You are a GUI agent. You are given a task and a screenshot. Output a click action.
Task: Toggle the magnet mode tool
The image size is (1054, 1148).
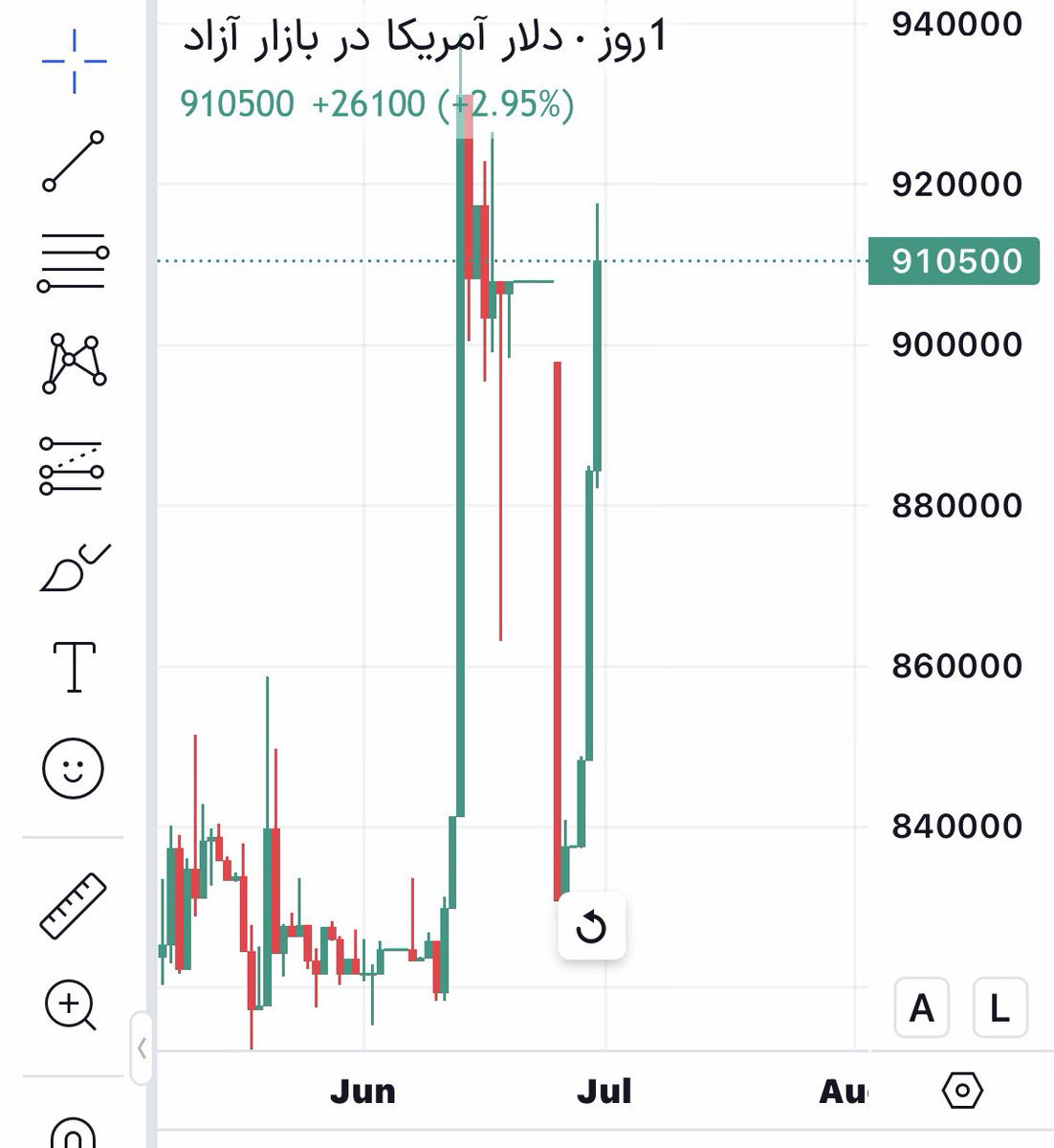(x=73, y=1133)
